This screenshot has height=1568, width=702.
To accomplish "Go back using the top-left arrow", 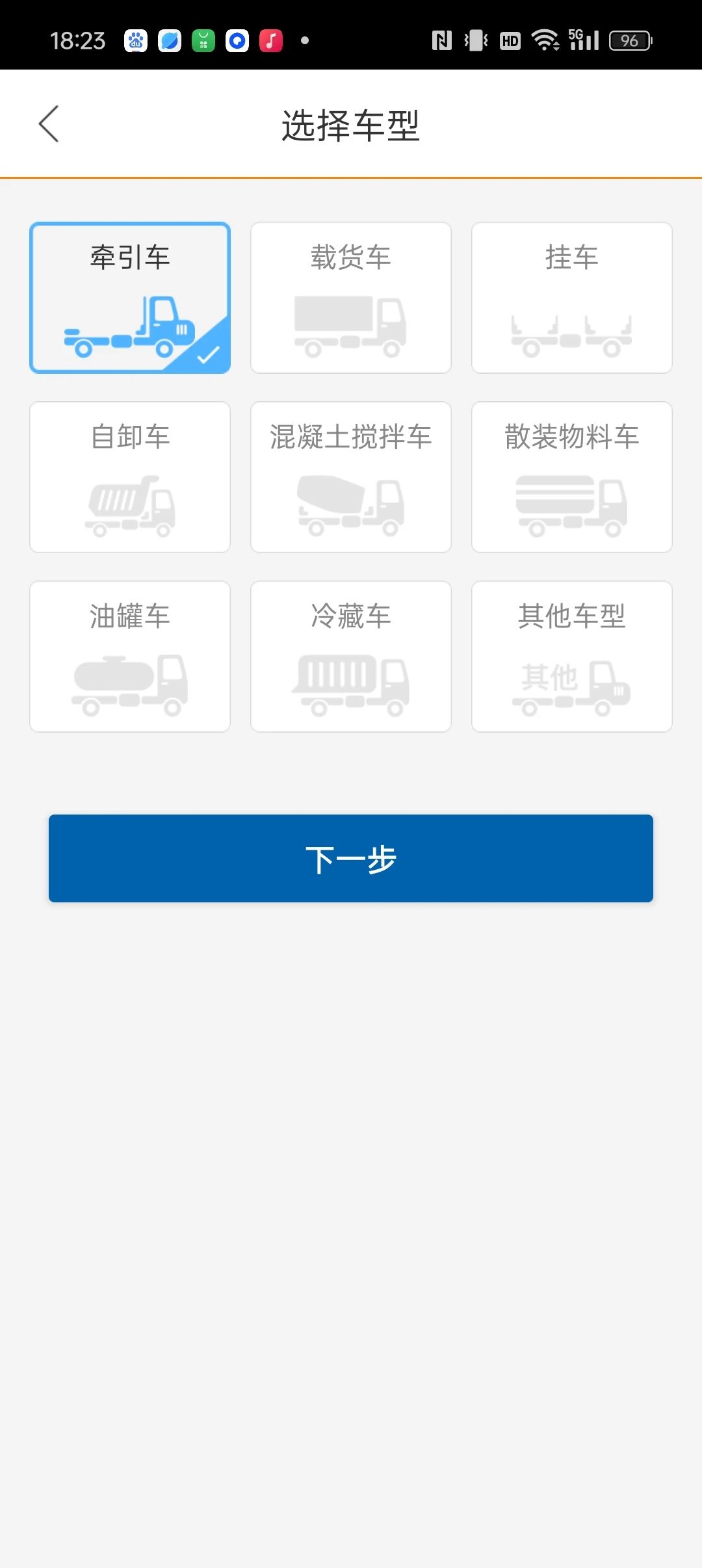I will [x=49, y=124].
